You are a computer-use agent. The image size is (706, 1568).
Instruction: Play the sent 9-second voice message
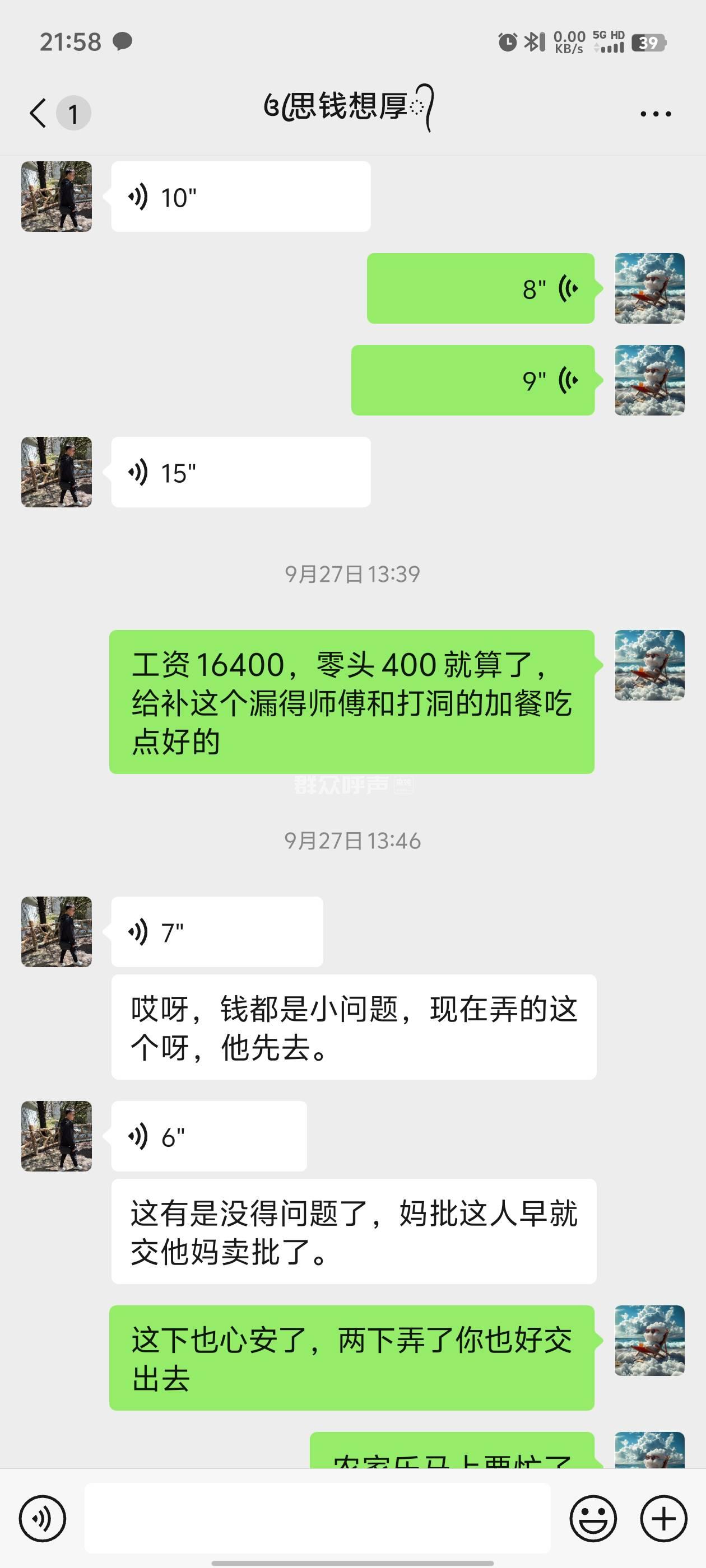pyautogui.click(x=473, y=380)
